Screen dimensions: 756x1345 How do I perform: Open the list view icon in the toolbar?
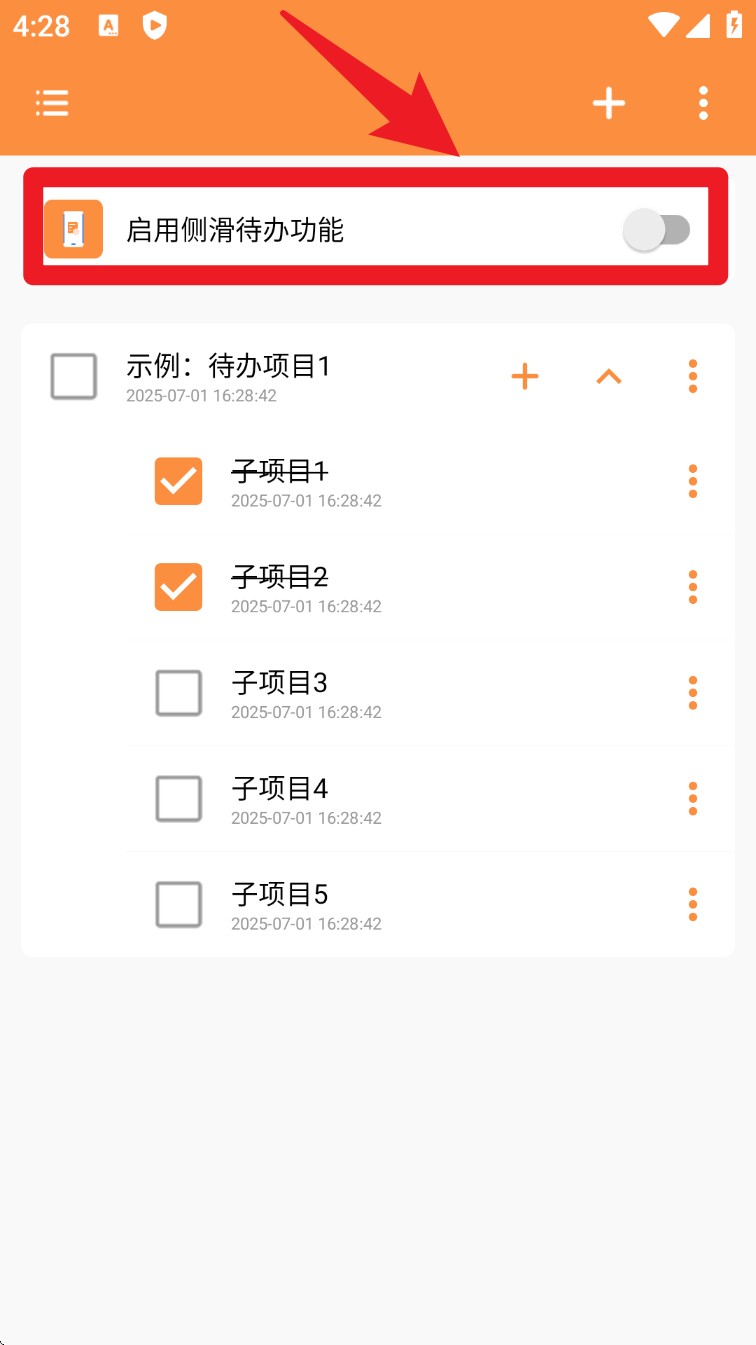pyautogui.click(x=52, y=103)
